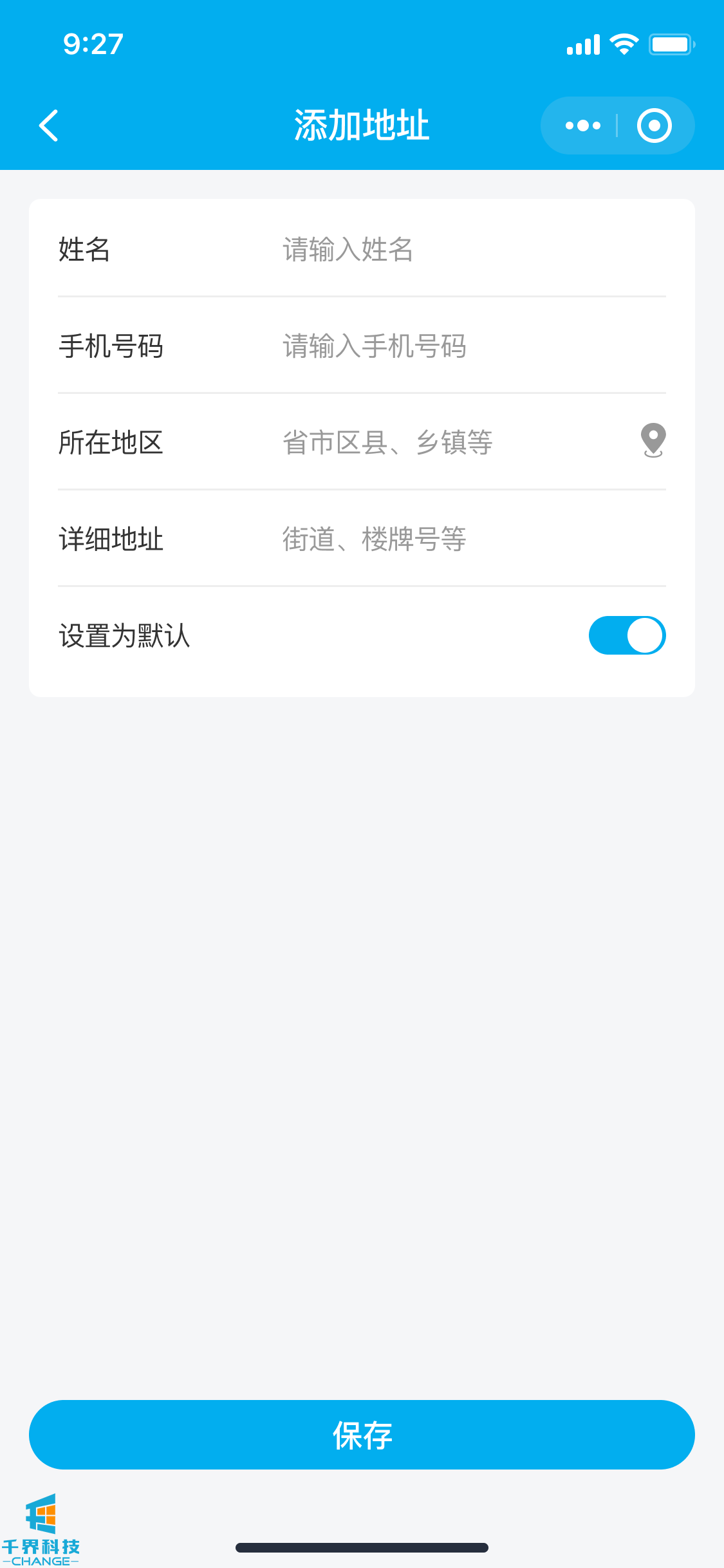Screen dimensions: 724x1568
Task: Go back from the add address page
Action: [x=49, y=126]
